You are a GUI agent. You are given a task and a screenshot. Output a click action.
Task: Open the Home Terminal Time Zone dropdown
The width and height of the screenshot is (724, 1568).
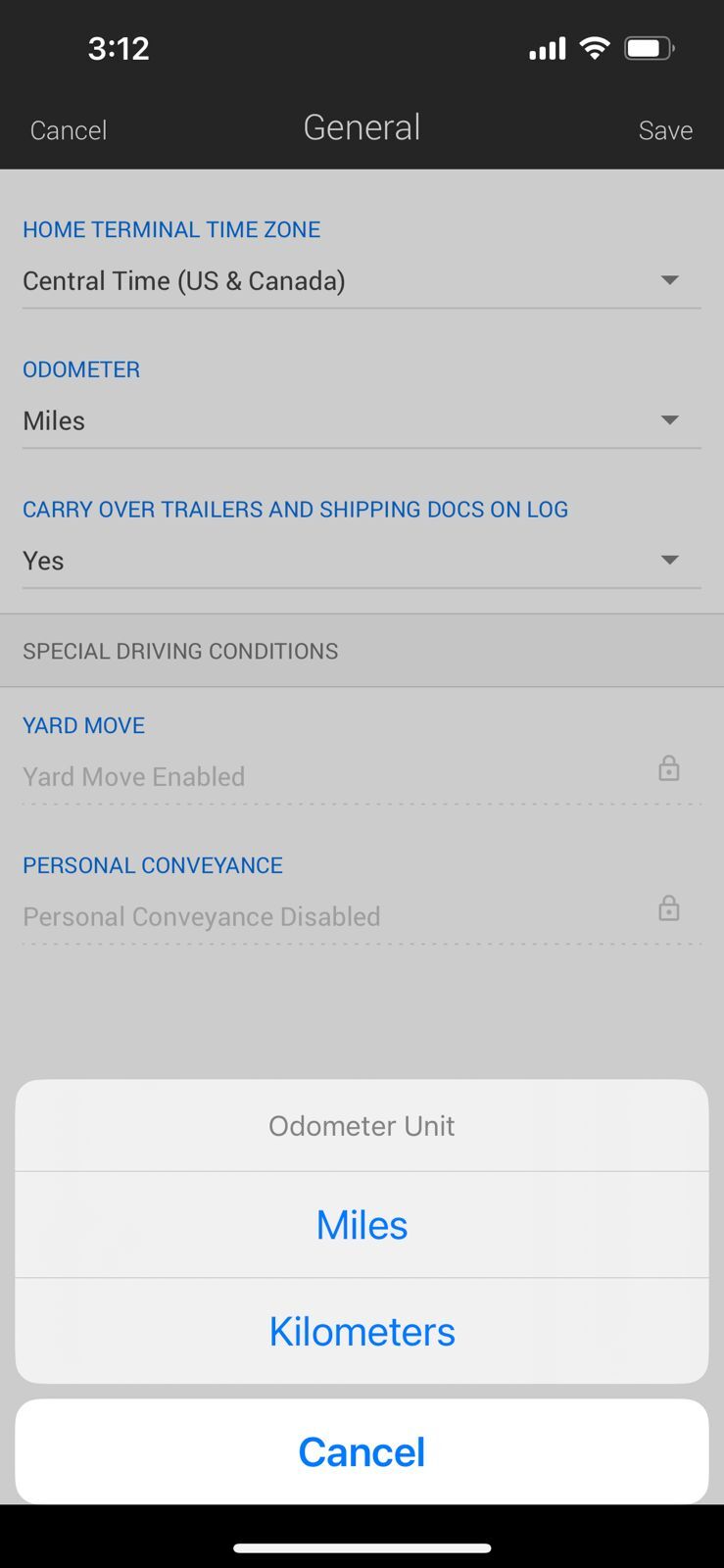pos(362,281)
